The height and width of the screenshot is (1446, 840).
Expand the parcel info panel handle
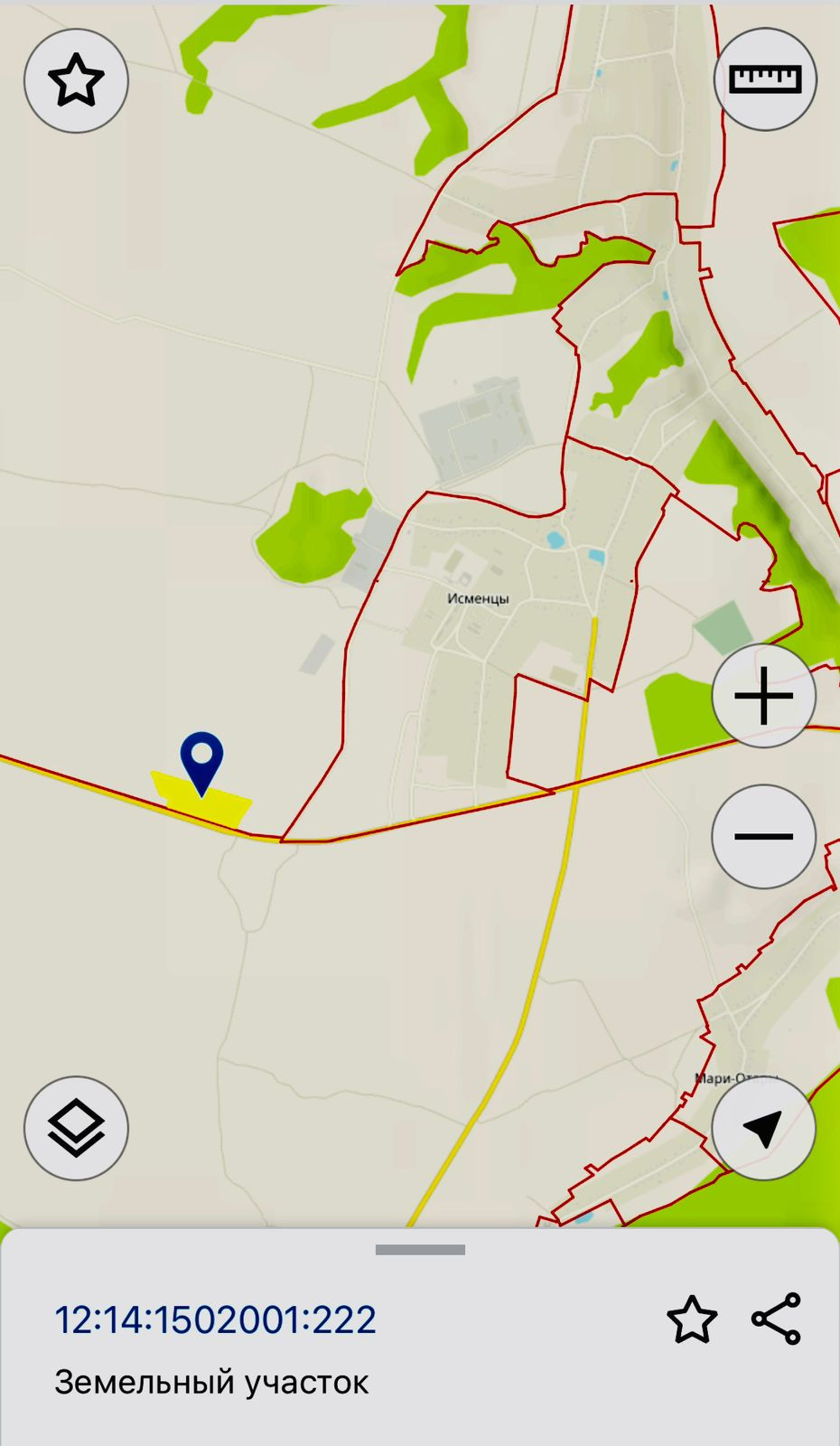(420, 1250)
